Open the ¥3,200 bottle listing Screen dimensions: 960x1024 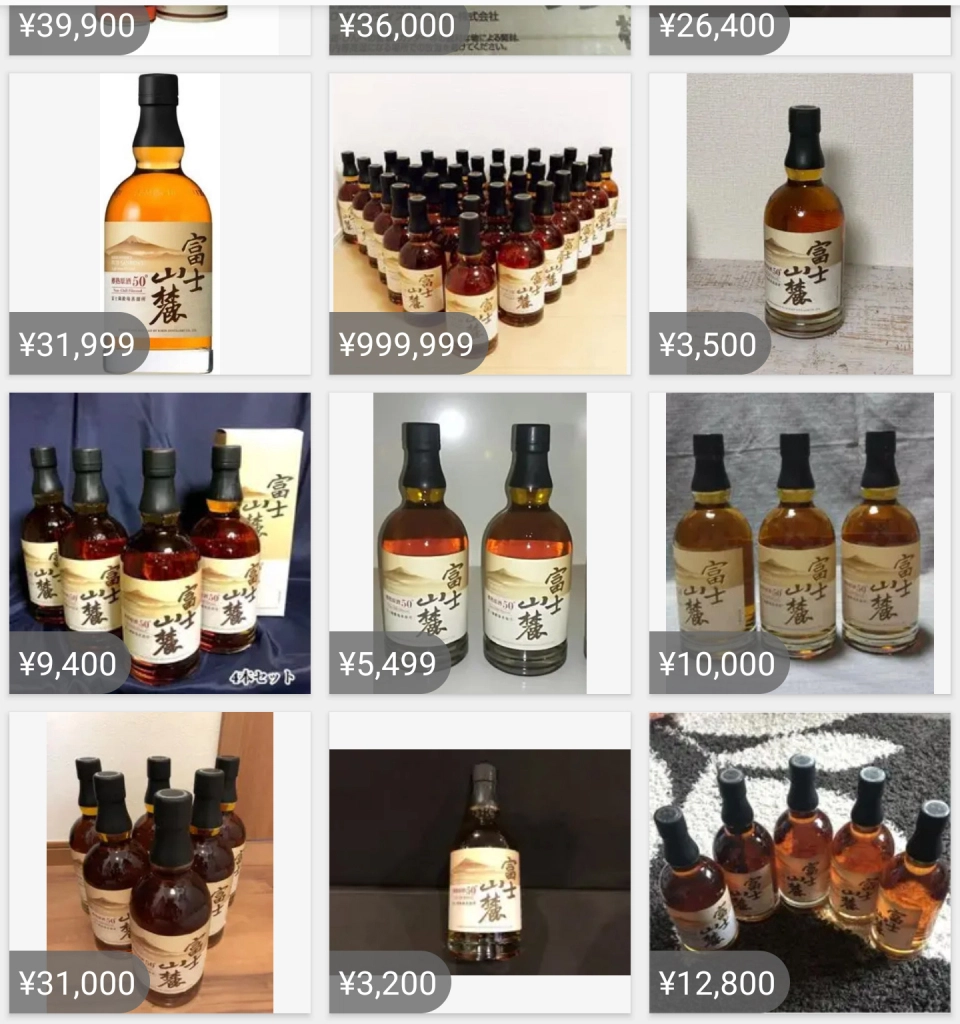point(480,862)
